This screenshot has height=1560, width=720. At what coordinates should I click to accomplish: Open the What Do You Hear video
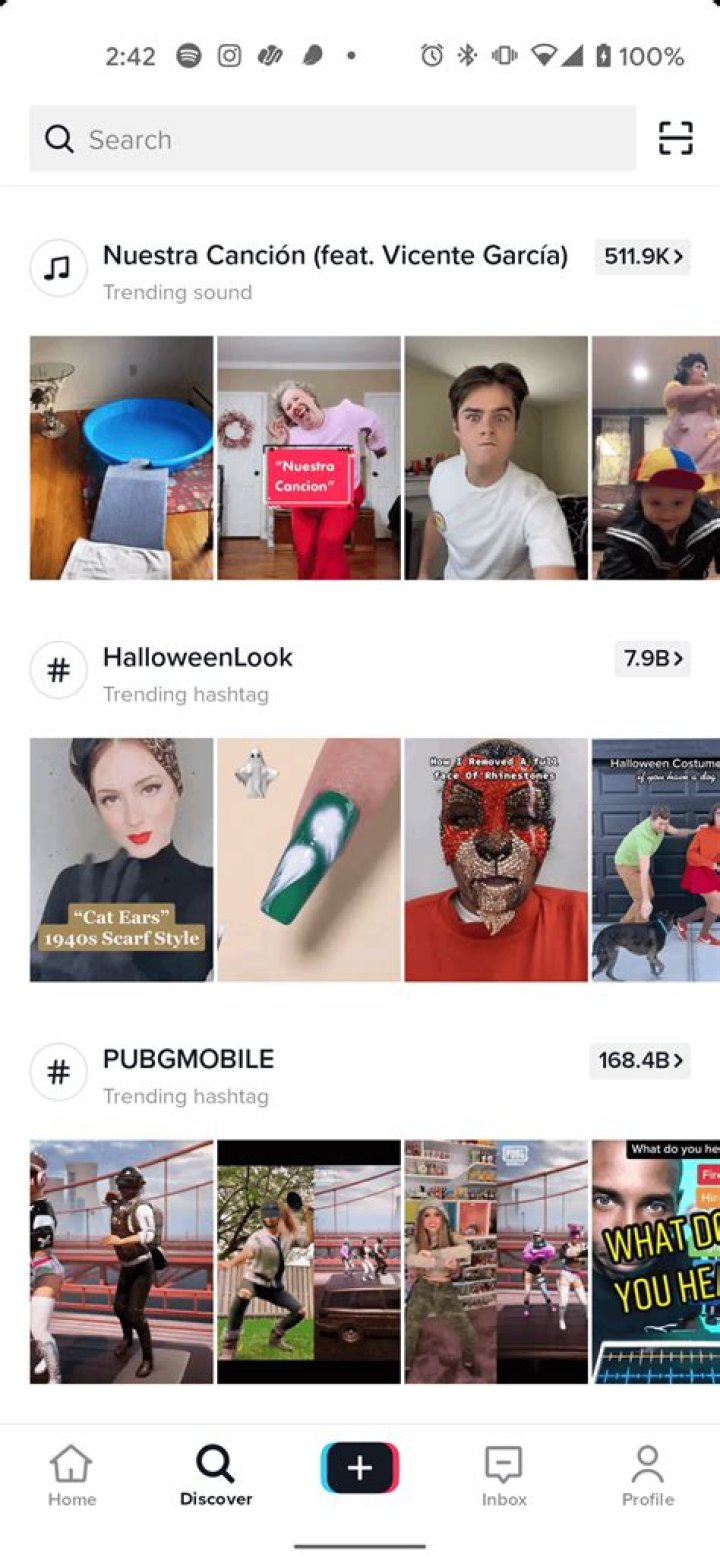coord(656,1262)
